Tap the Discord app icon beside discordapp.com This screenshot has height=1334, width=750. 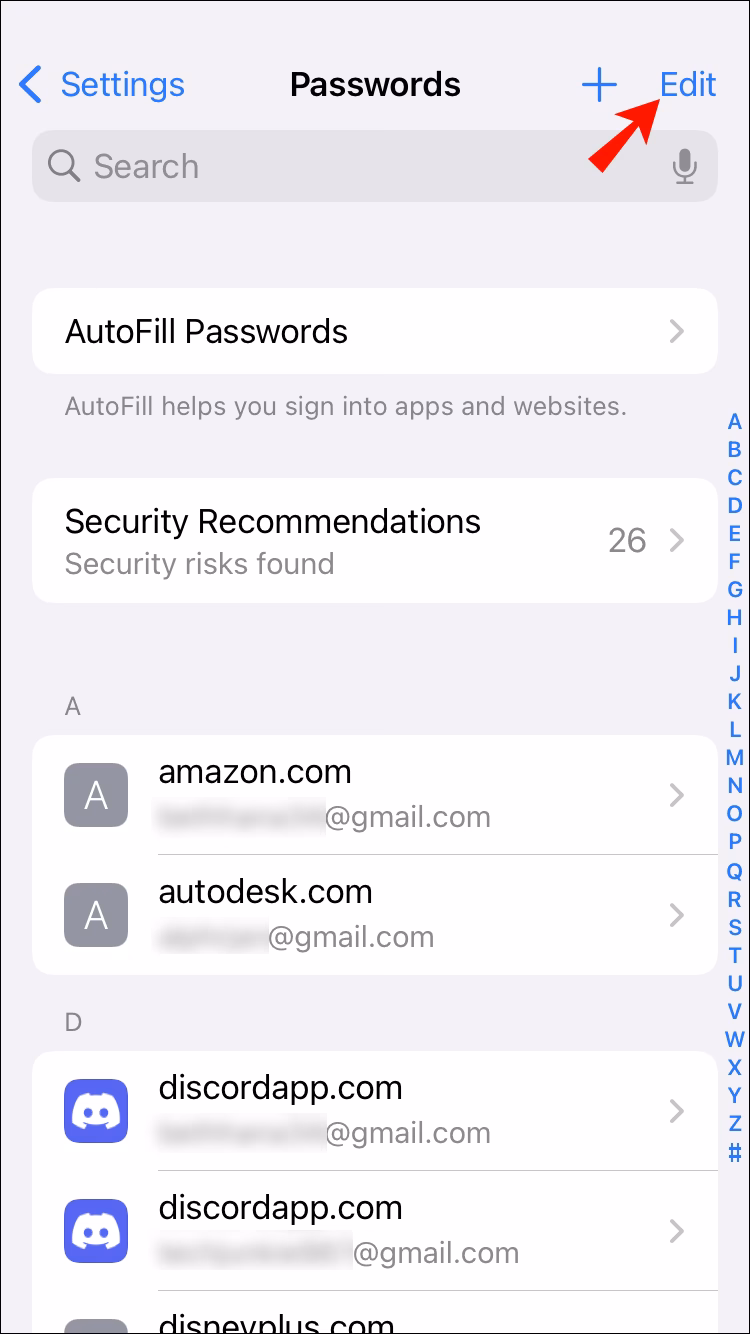tap(96, 1111)
